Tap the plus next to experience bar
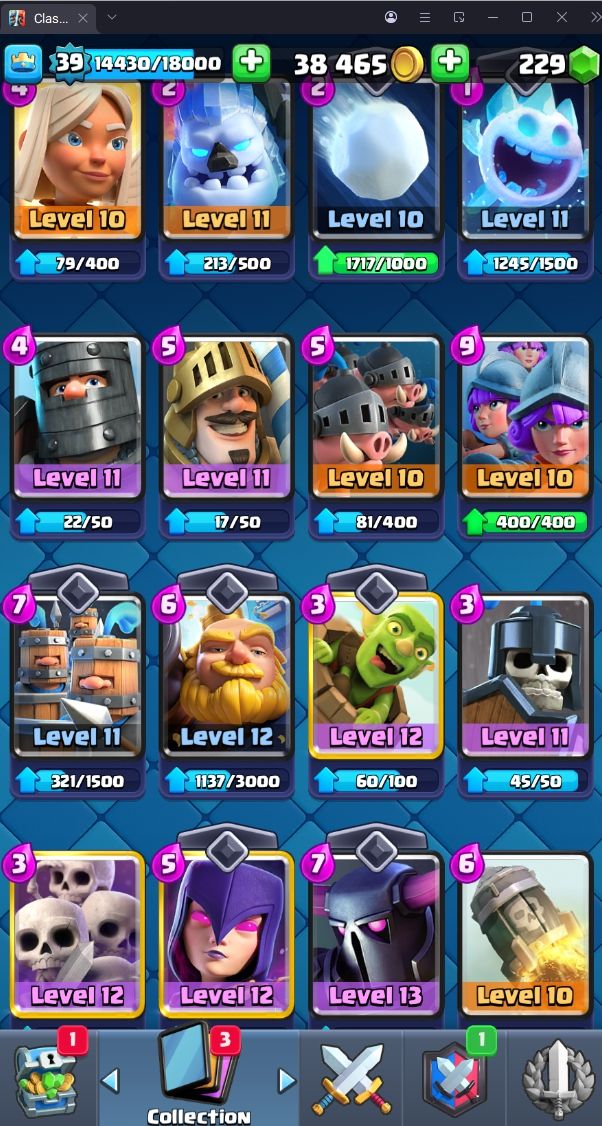Screen dimensions: 602x1126 click(x=251, y=63)
